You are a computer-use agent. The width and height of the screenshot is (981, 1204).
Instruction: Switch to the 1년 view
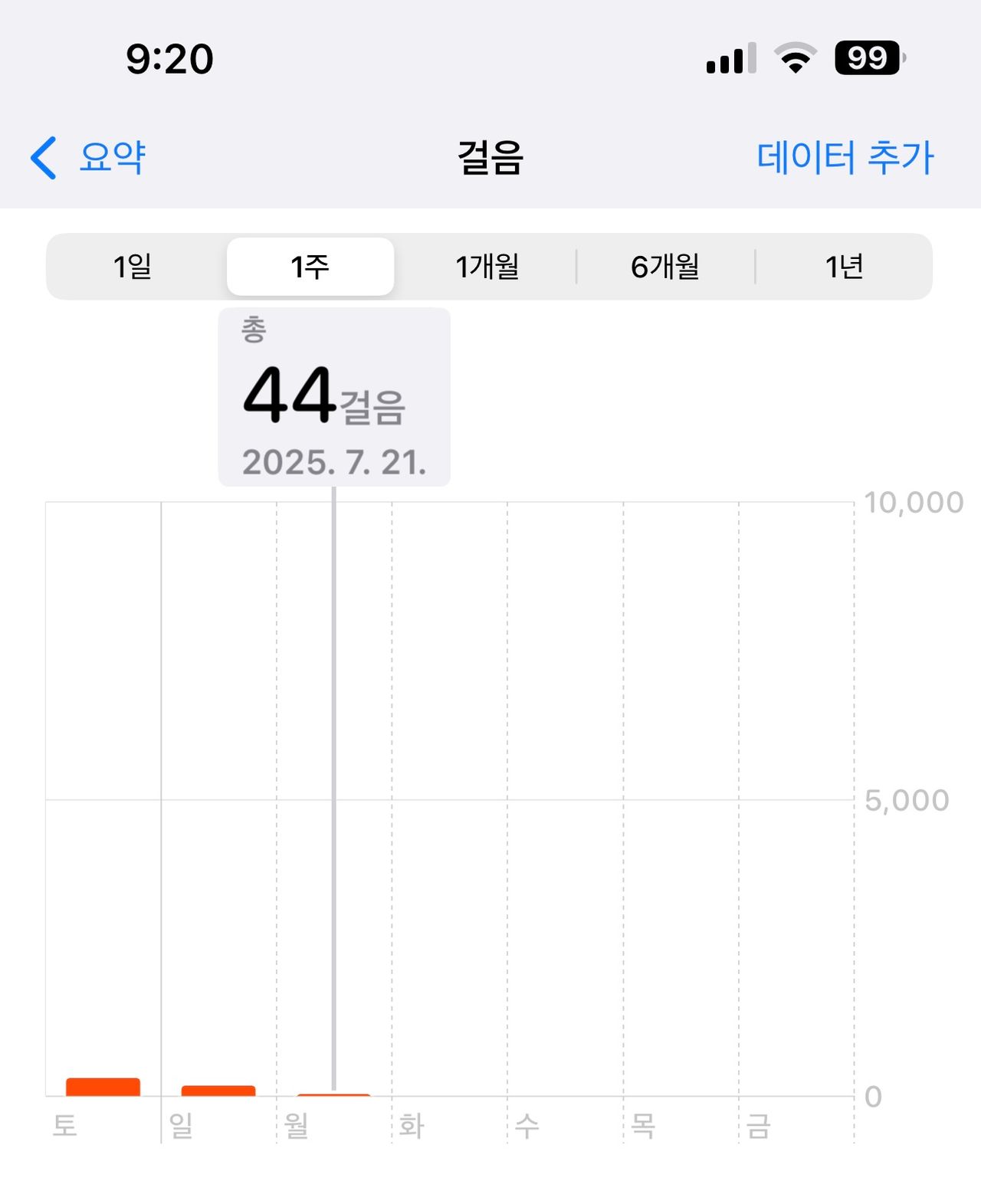[x=844, y=267]
